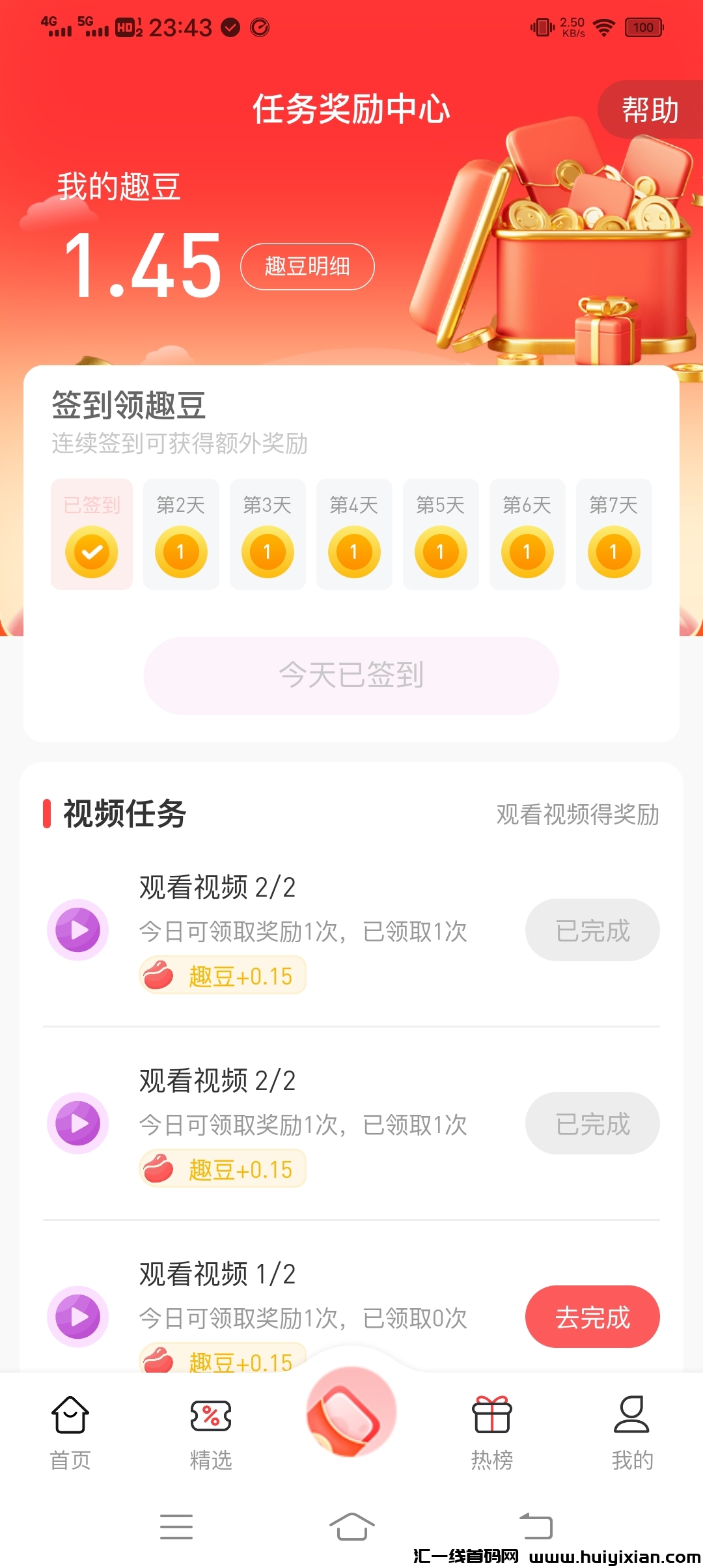This screenshot has height=1568, width=703.
Task: Select the 第5天 sign-in card
Action: 441,534
